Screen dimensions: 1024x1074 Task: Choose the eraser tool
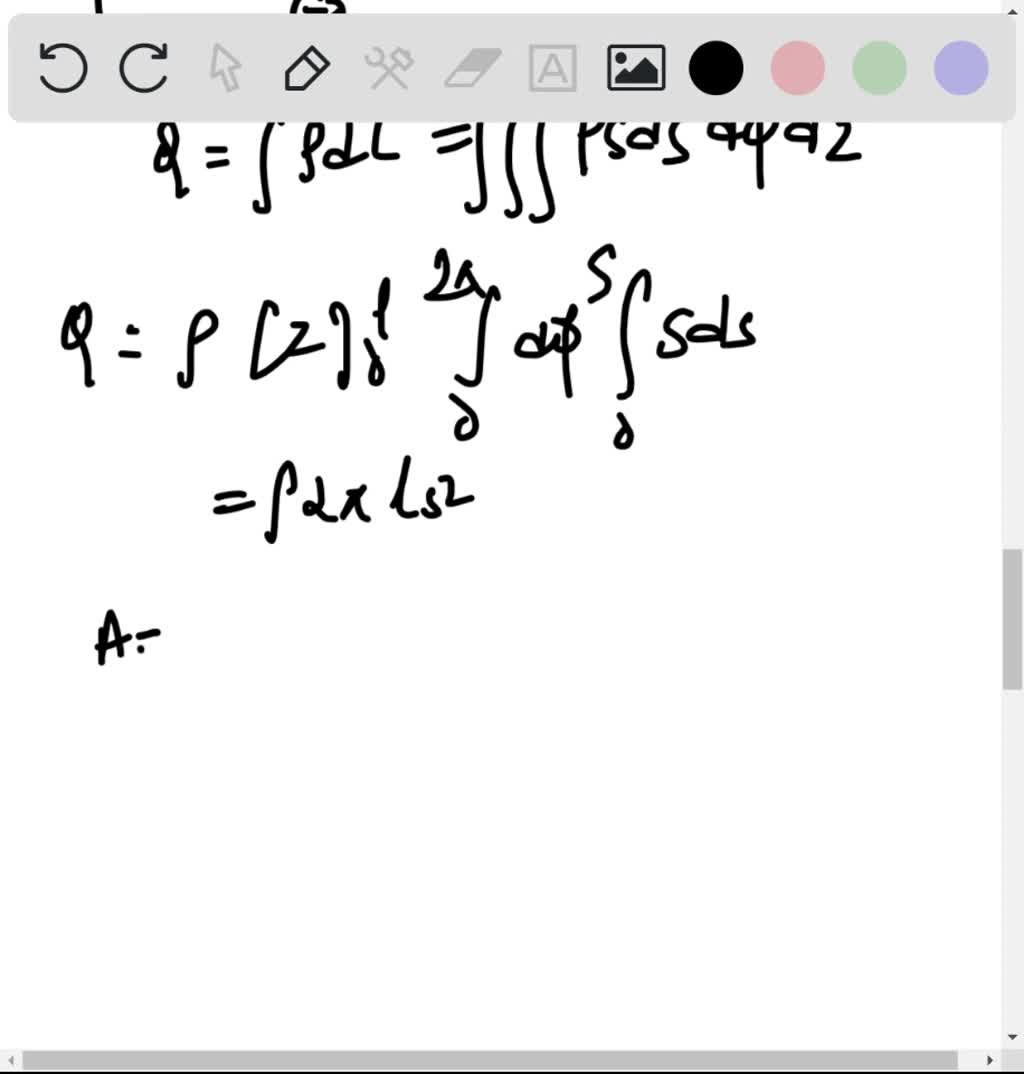tap(471, 69)
